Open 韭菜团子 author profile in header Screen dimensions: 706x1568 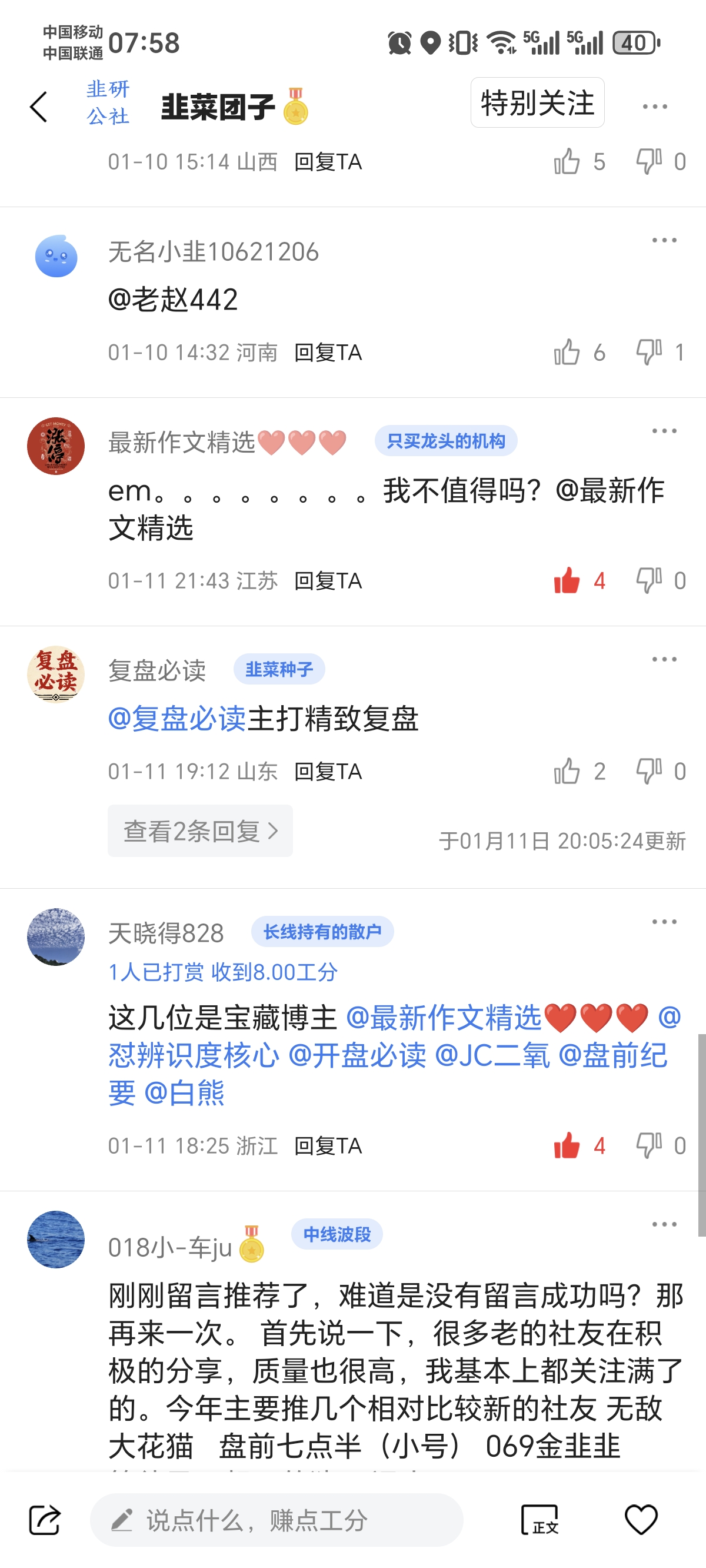[x=217, y=107]
